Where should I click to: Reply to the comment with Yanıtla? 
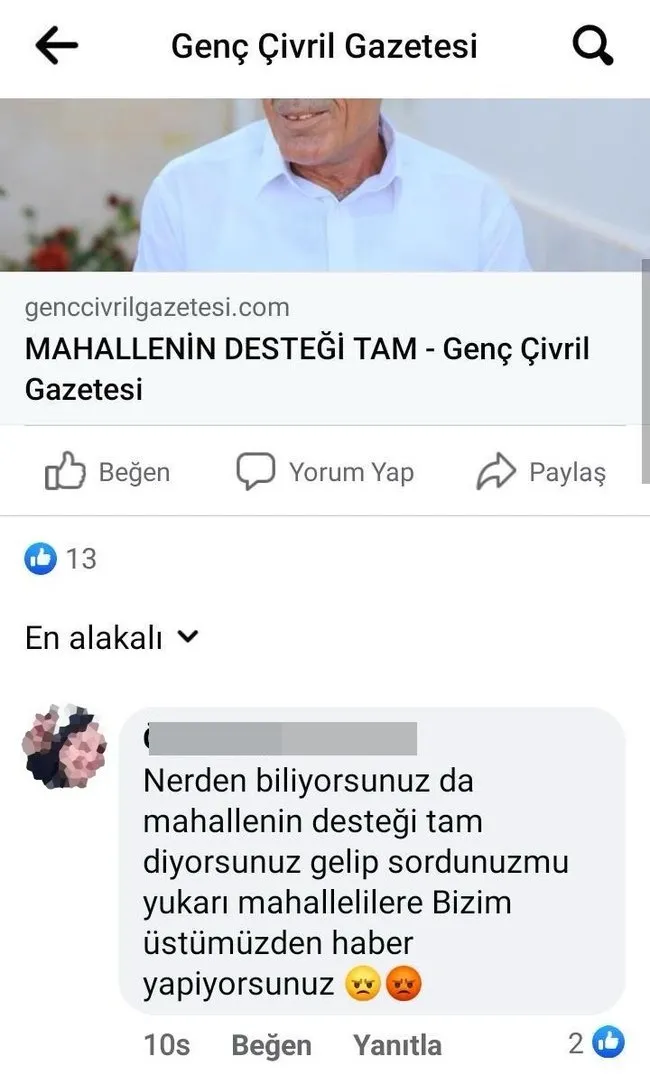(x=396, y=1045)
